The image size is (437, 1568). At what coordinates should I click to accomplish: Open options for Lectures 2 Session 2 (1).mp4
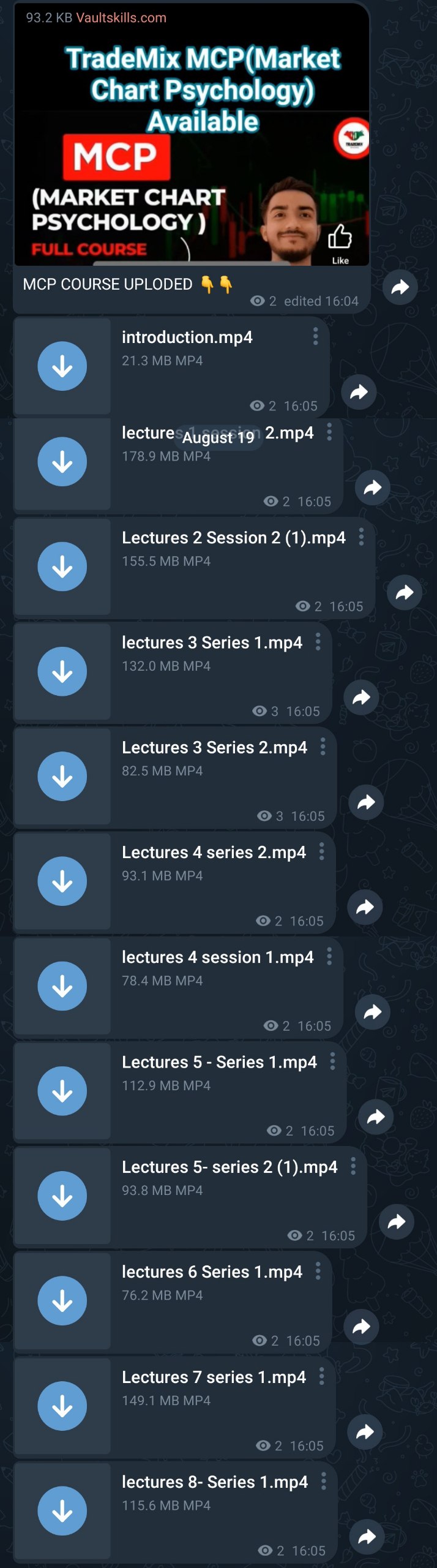tap(361, 537)
